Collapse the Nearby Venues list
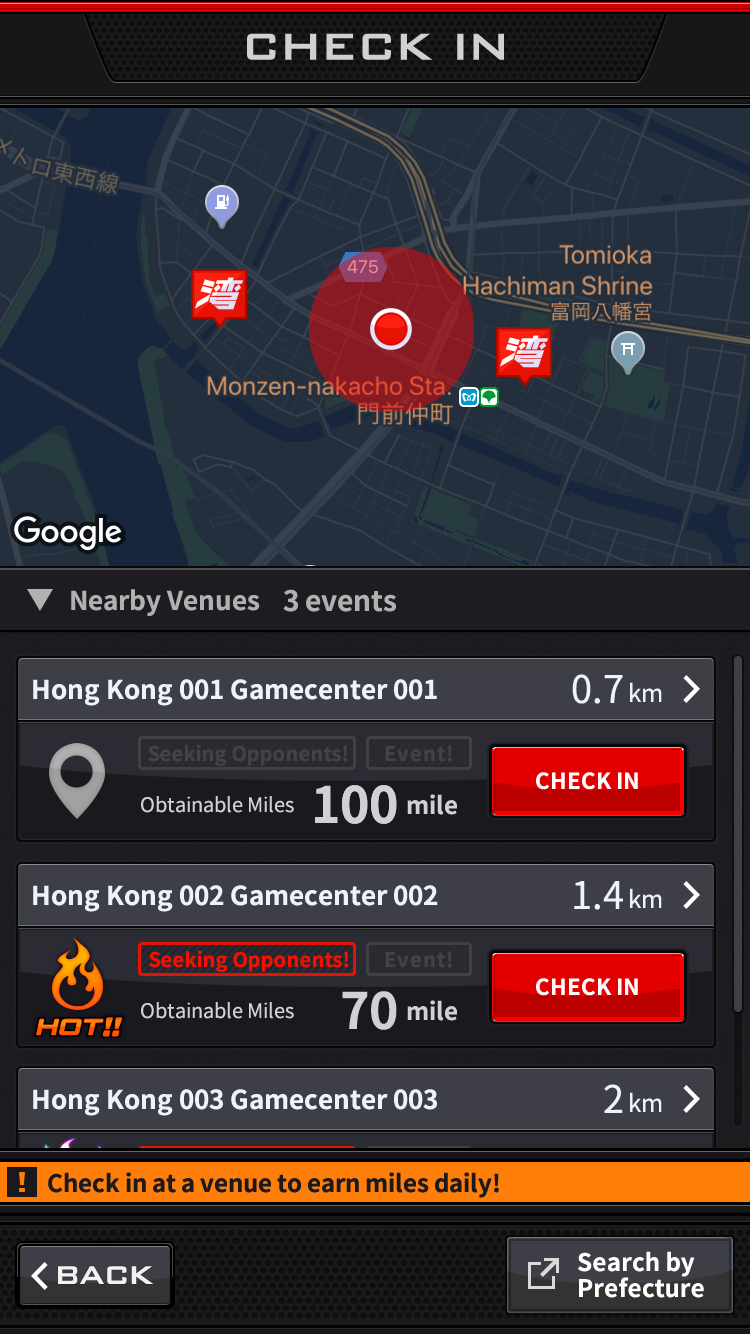Screen dimensions: 750x1334 [x=40, y=600]
